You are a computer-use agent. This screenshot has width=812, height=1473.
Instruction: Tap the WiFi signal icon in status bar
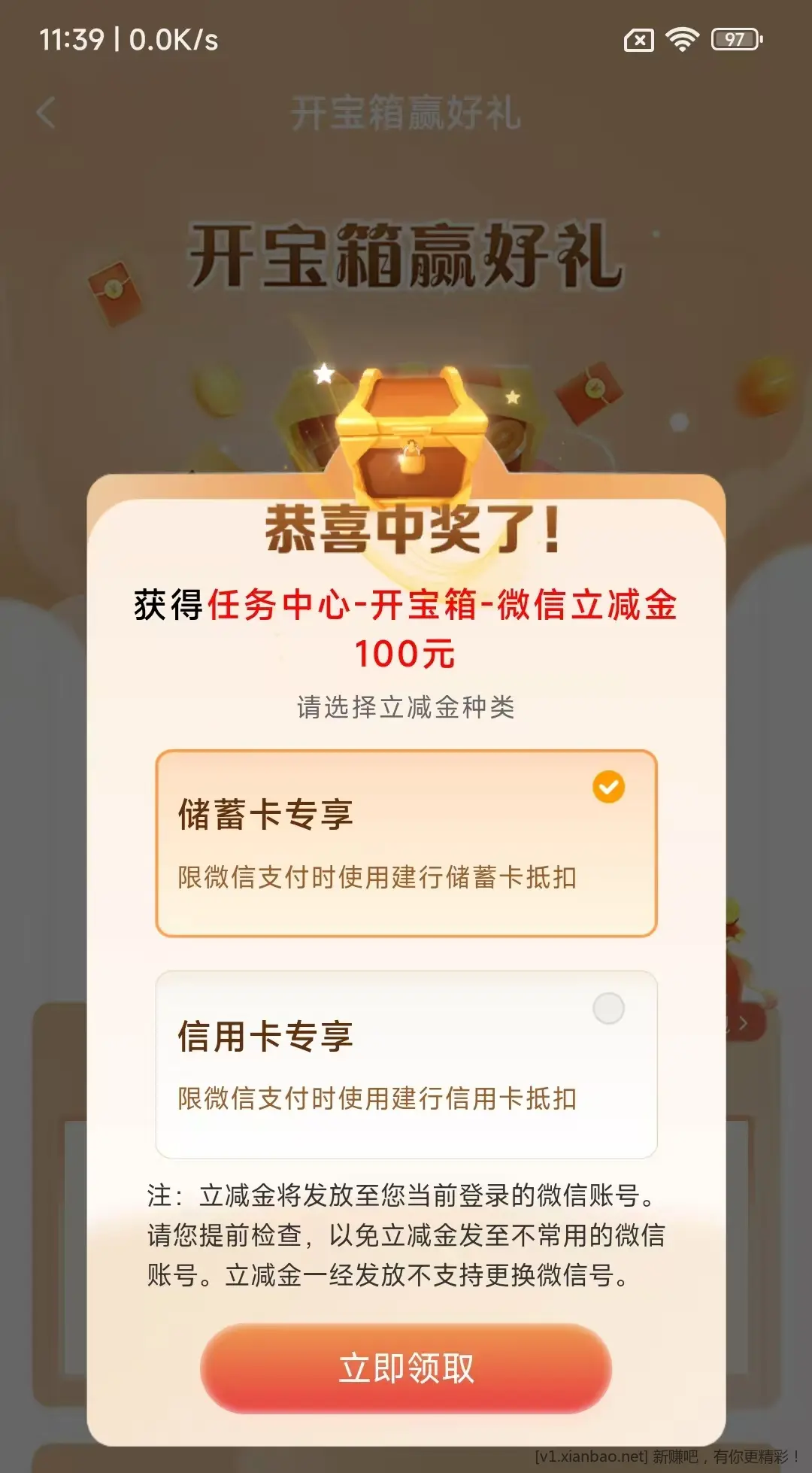click(x=683, y=39)
